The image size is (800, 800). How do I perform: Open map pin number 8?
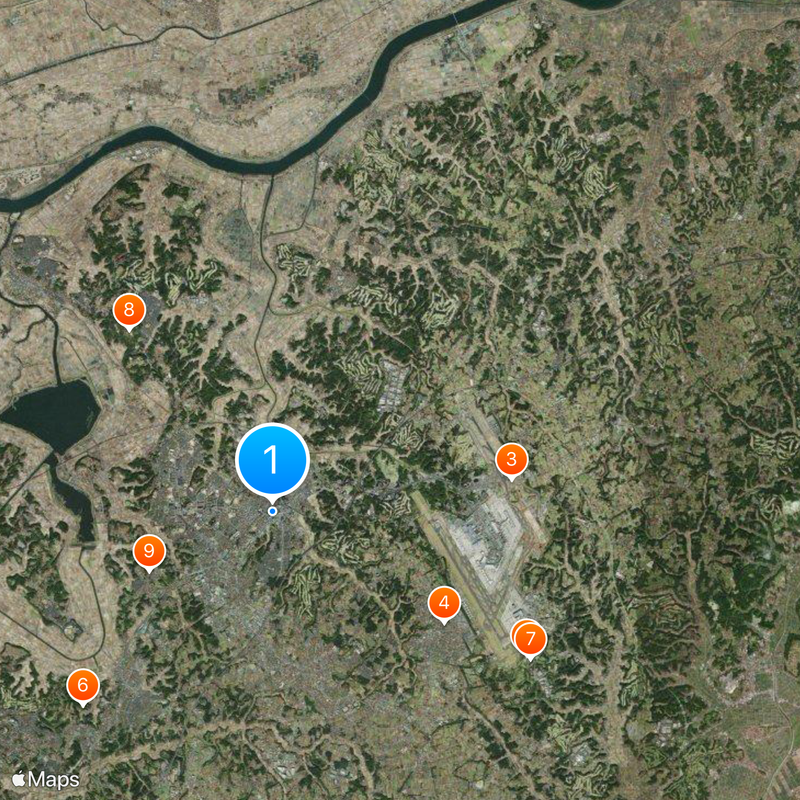coord(128,310)
